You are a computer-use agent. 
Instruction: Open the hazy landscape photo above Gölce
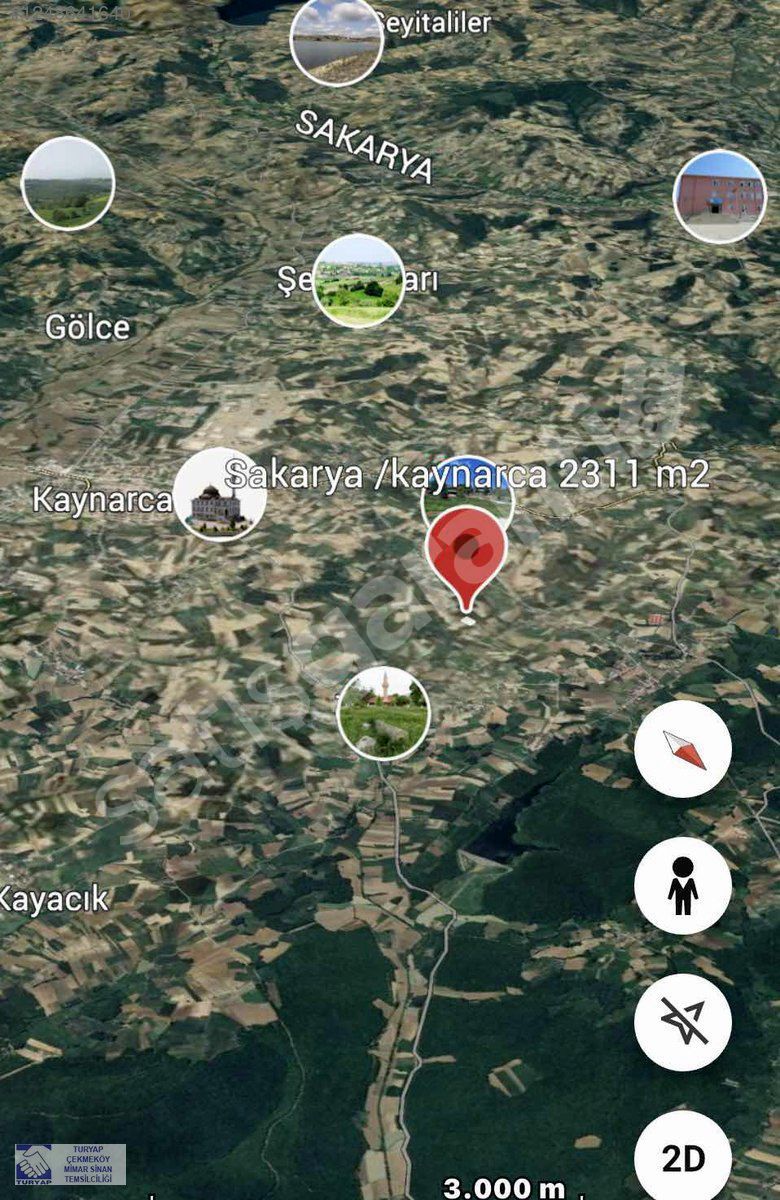click(68, 184)
